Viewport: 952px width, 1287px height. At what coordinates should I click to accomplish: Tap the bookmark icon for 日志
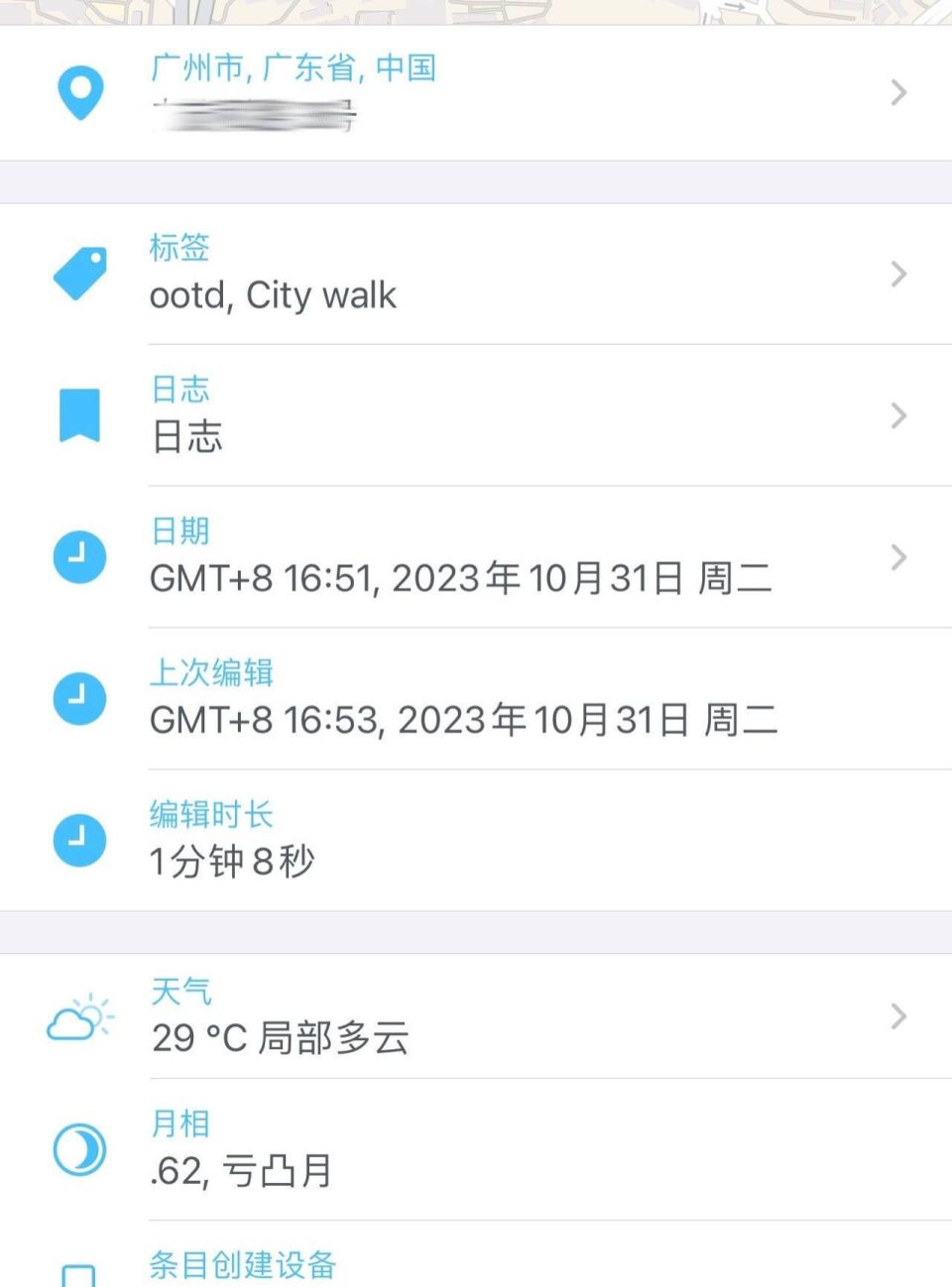79,415
